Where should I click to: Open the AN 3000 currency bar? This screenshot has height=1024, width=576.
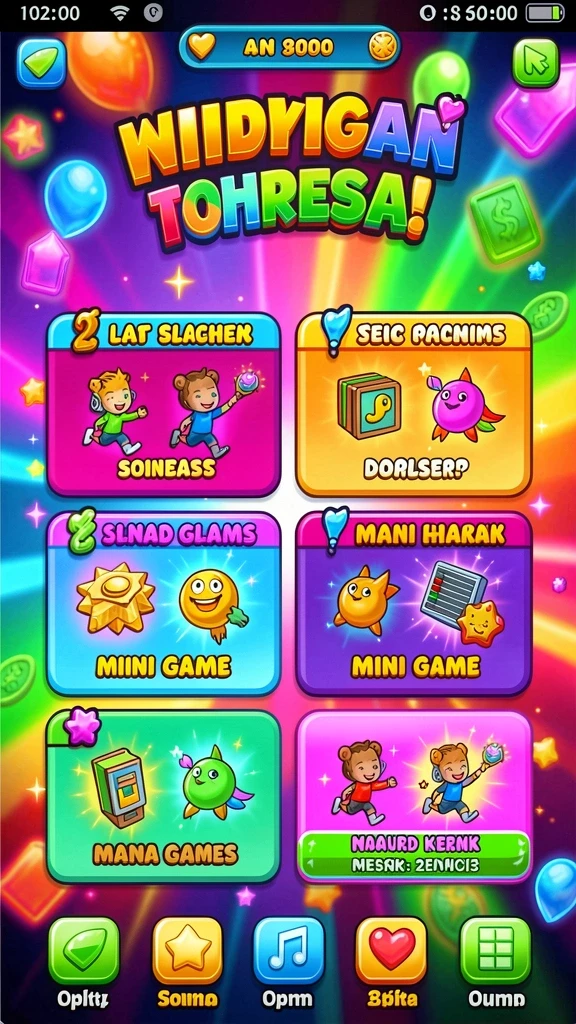[289, 47]
